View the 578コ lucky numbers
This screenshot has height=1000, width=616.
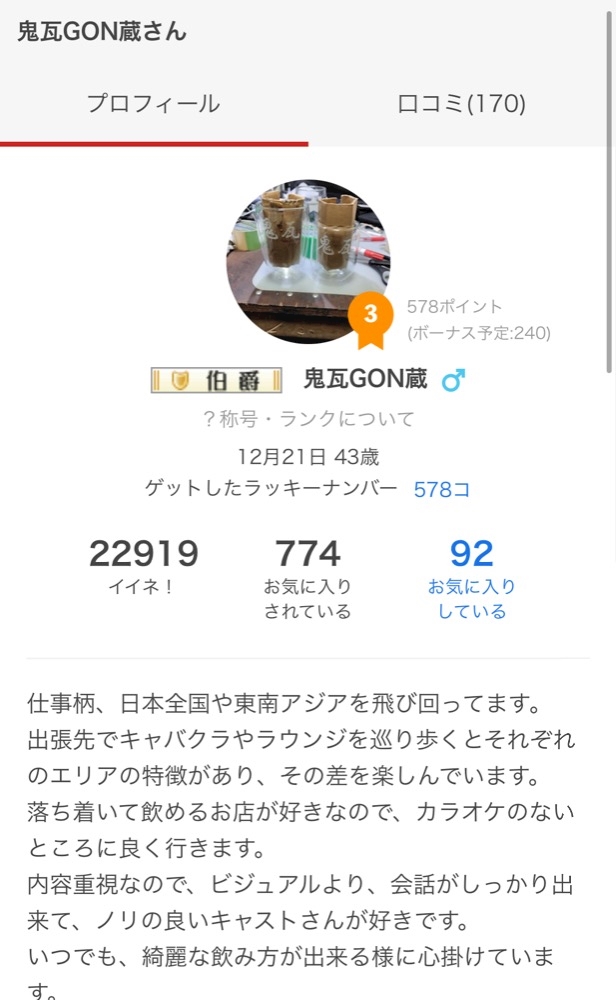point(441,489)
